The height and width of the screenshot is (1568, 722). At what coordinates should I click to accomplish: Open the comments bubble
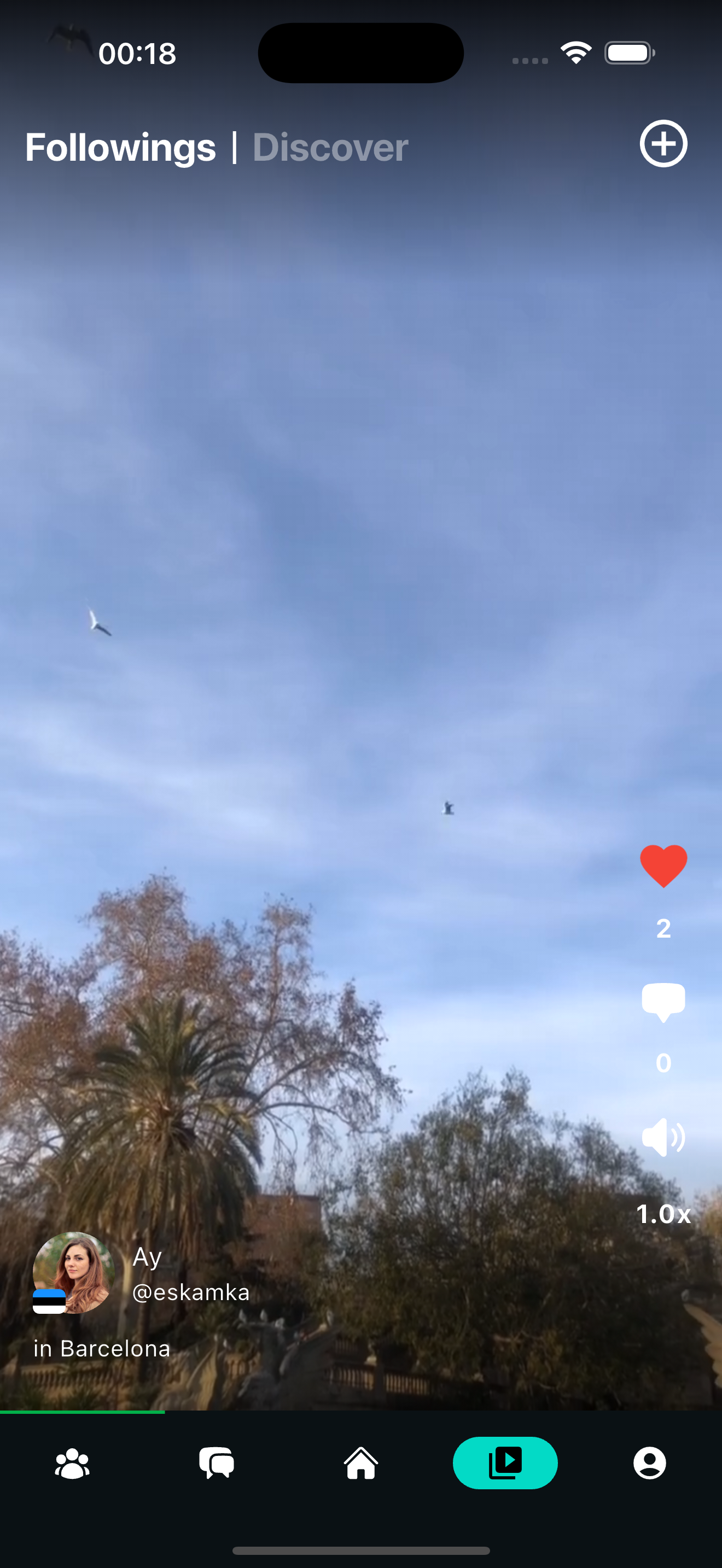pos(663,1001)
